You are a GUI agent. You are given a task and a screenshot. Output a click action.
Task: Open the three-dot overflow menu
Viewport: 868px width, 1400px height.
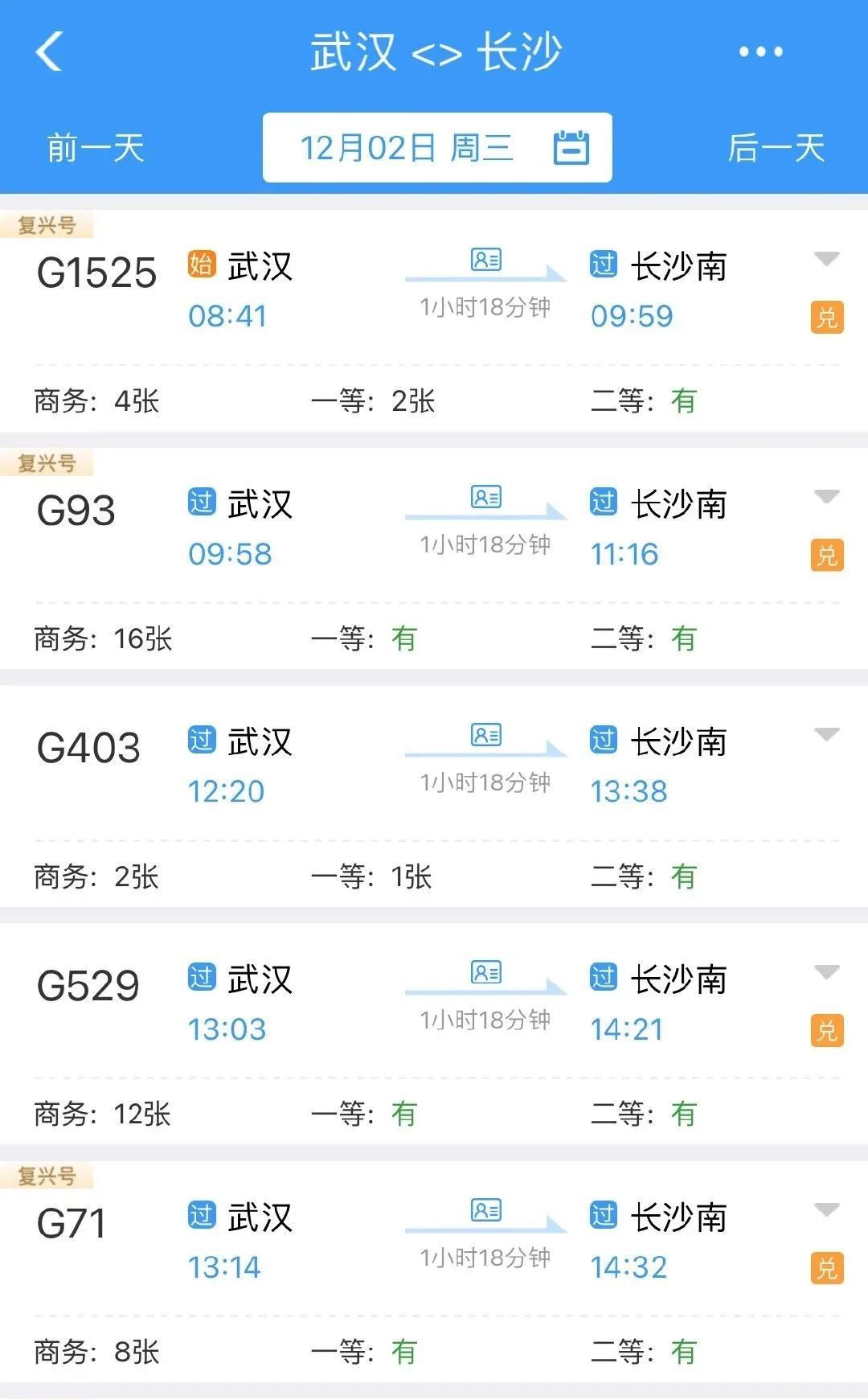click(x=760, y=52)
